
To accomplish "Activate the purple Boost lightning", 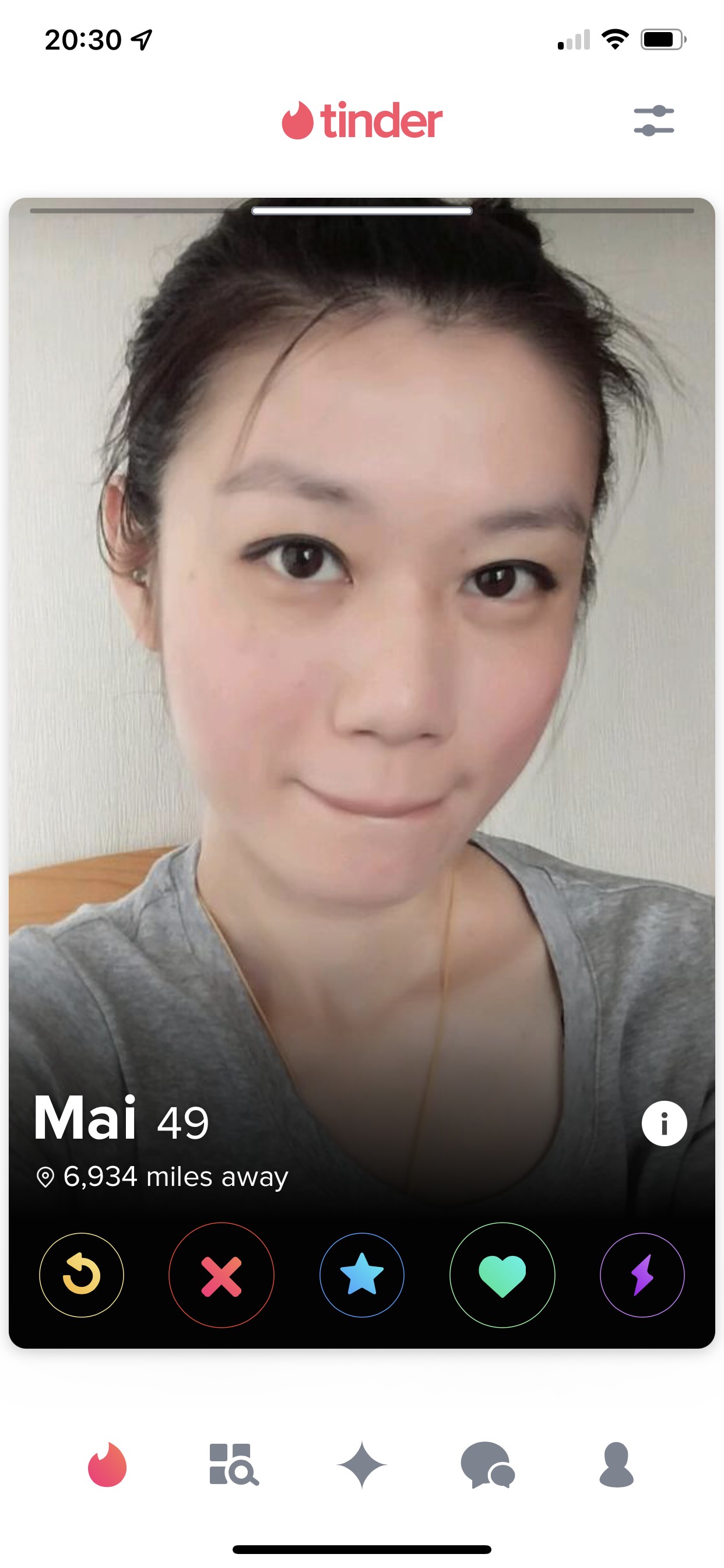I will point(642,1275).
